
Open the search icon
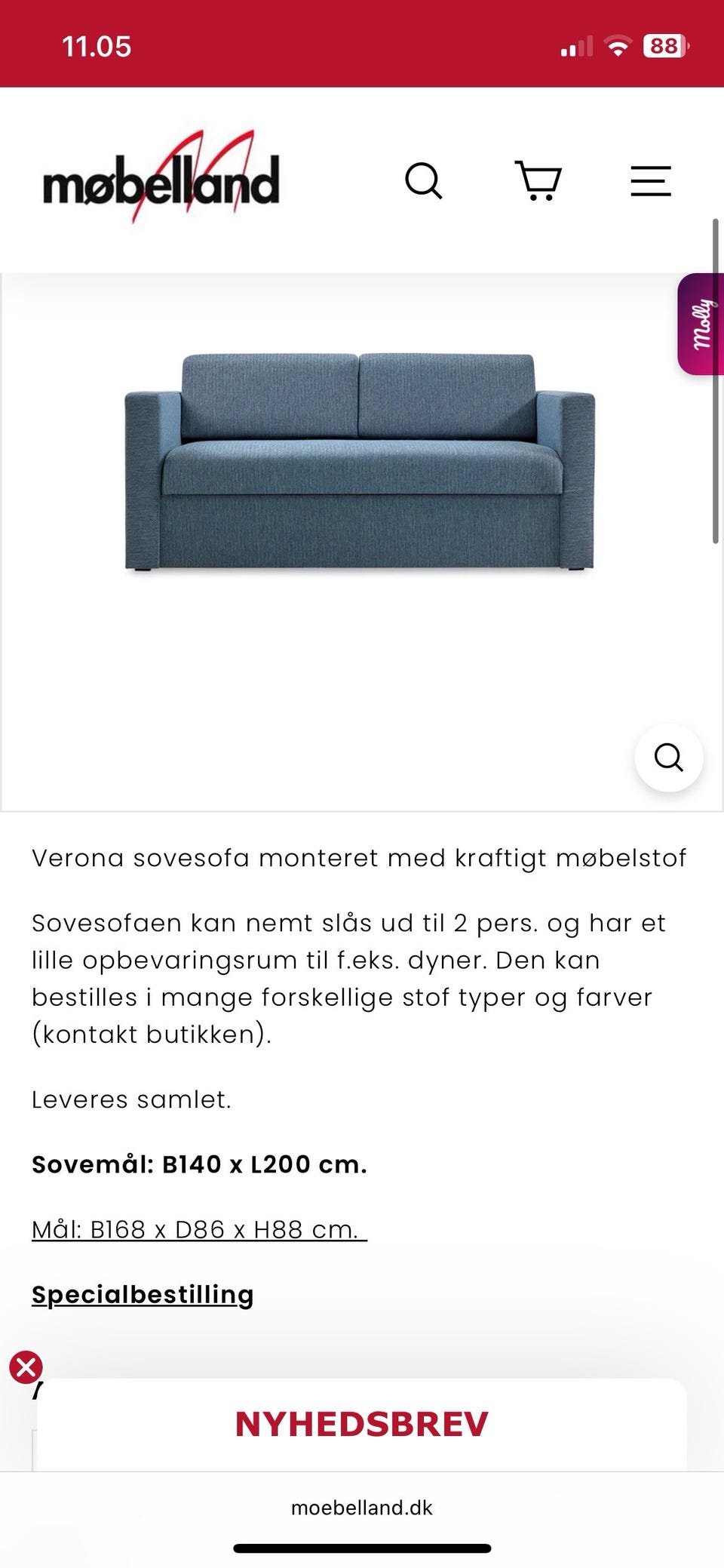click(x=424, y=181)
